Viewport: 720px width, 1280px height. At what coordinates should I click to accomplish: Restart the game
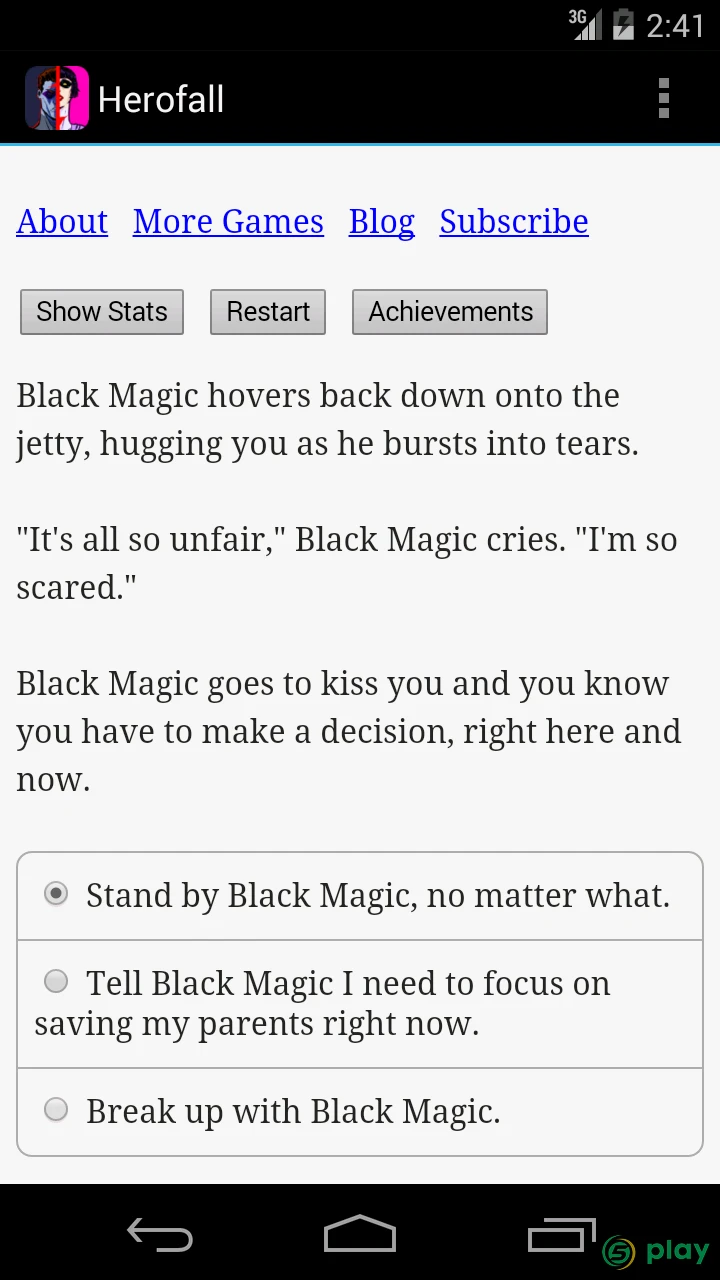coord(268,312)
